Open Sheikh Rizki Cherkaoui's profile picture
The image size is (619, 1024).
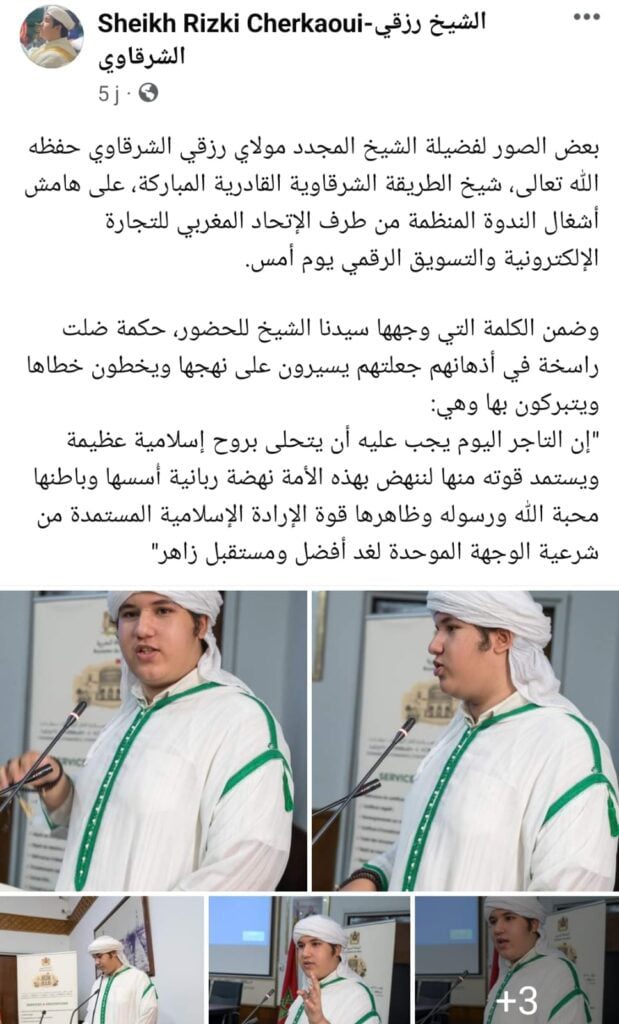52,37
